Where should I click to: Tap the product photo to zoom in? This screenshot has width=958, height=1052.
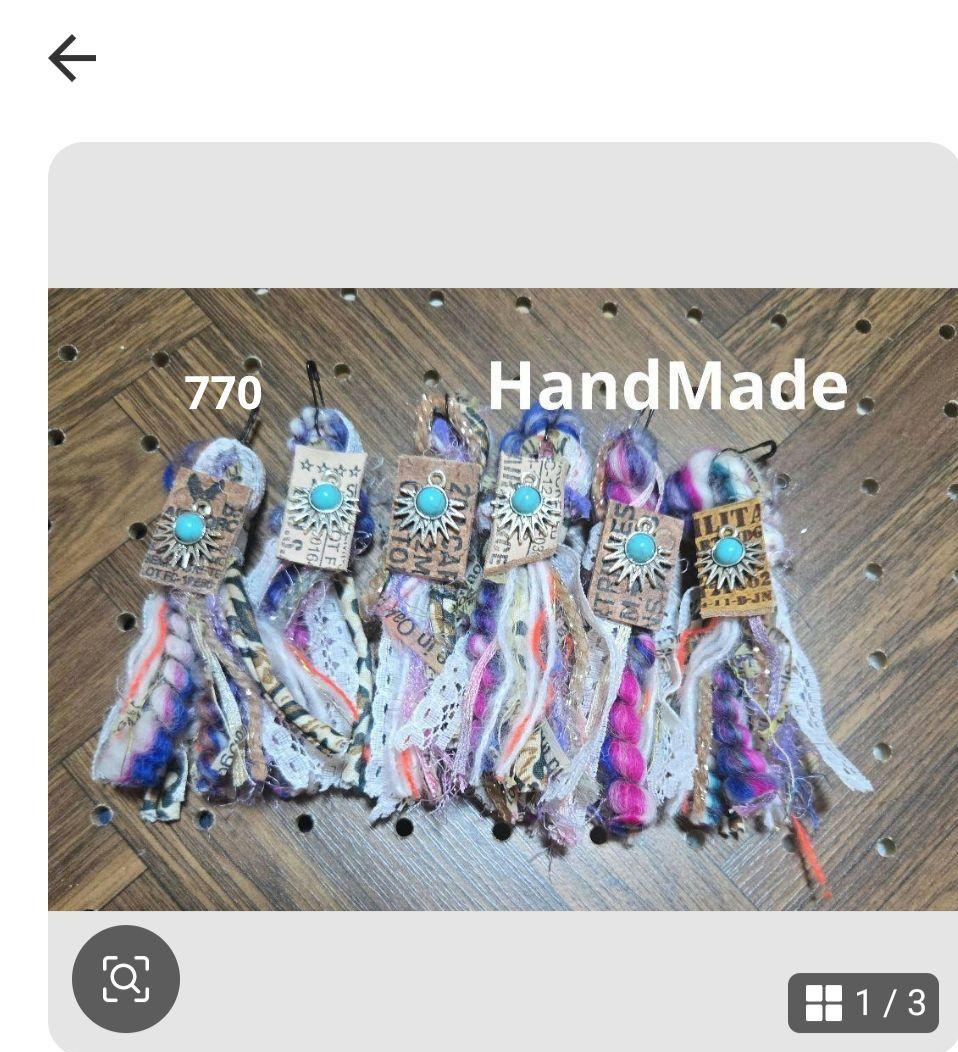[480, 600]
